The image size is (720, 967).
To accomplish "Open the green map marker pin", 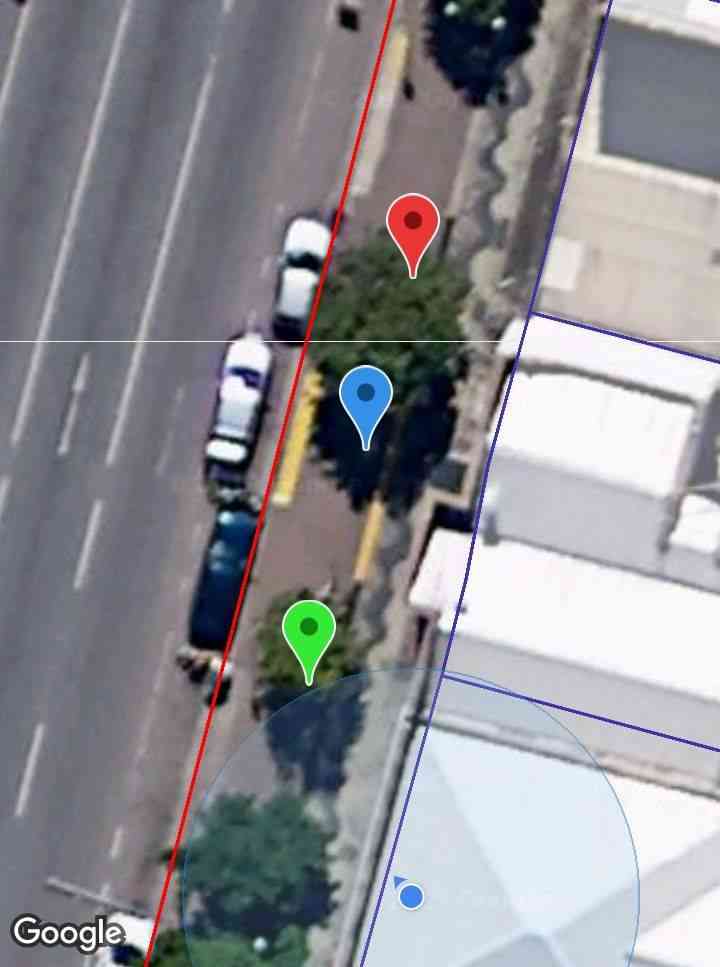I will point(308,633).
